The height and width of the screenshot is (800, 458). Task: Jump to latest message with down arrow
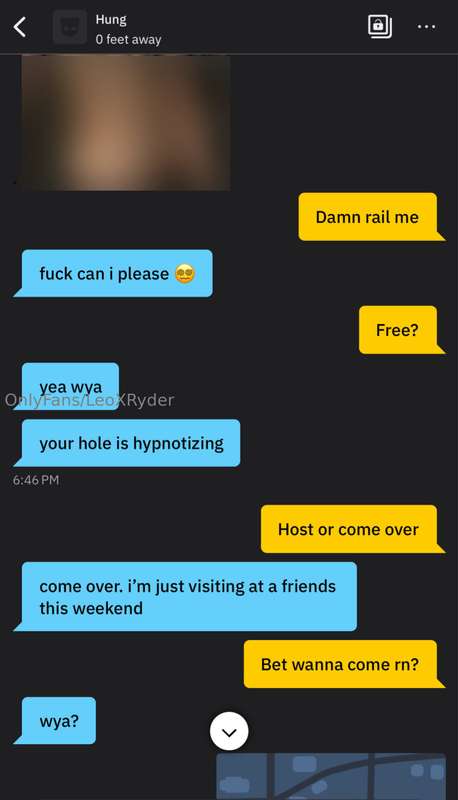(229, 732)
